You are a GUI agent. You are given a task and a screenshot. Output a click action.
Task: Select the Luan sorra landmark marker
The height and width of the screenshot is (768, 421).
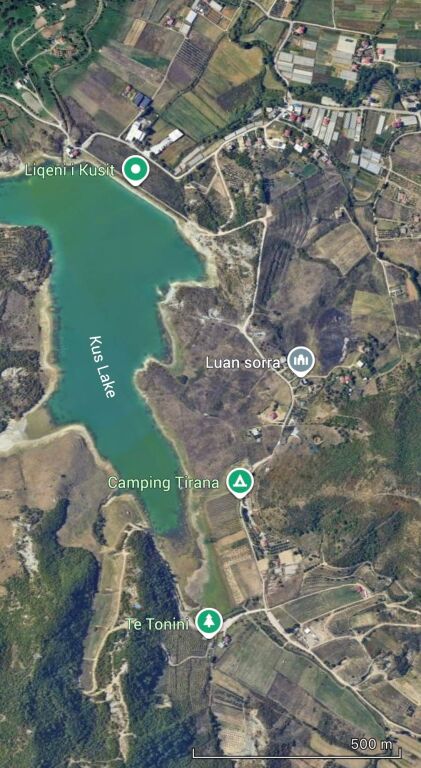(x=301, y=361)
